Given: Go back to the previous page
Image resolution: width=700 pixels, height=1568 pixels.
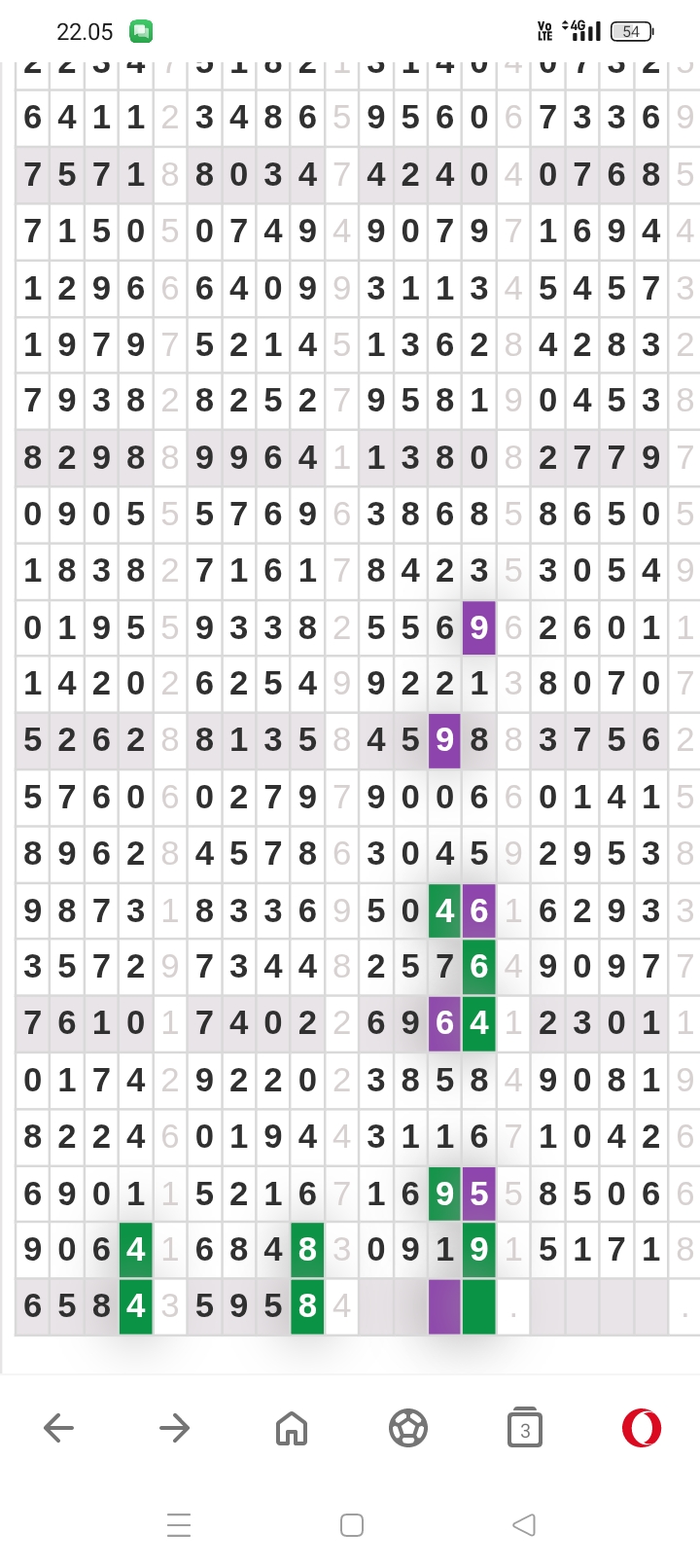Looking at the screenshot, I should tap(59, 1428).
